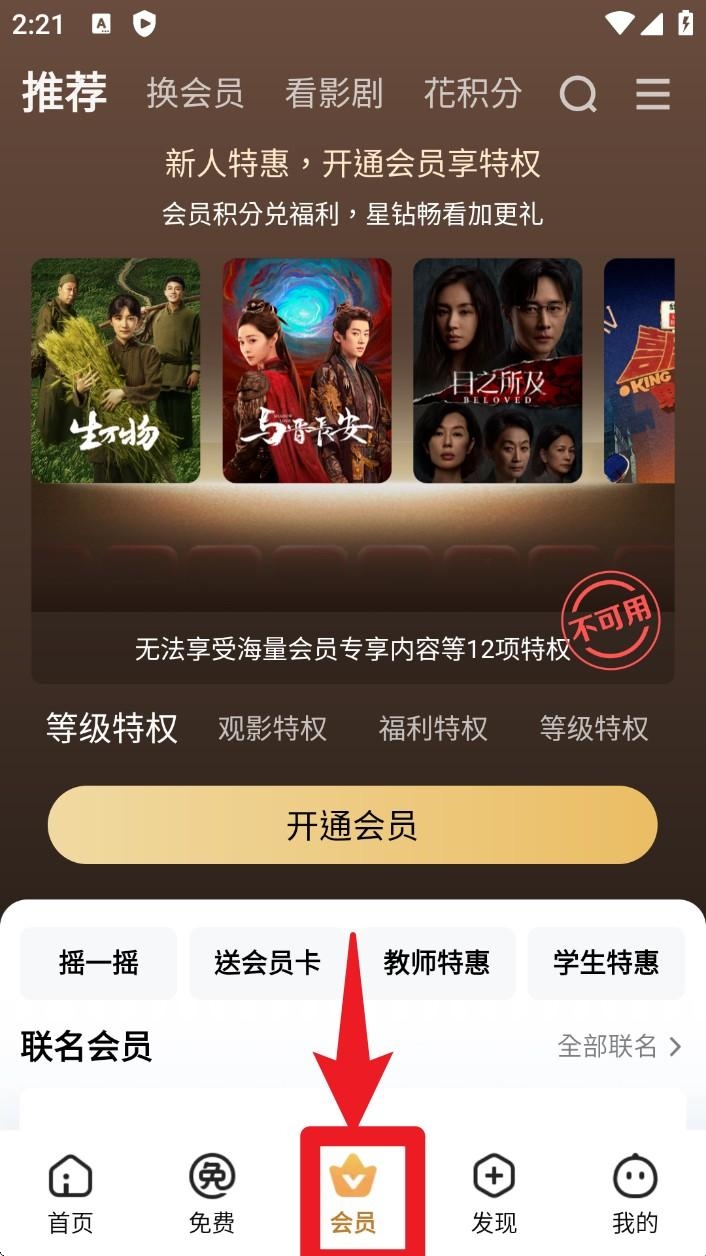The image size is (706, 1256).
Task: Switch to the 换会员 tab
Action: [x=195, y=93]
